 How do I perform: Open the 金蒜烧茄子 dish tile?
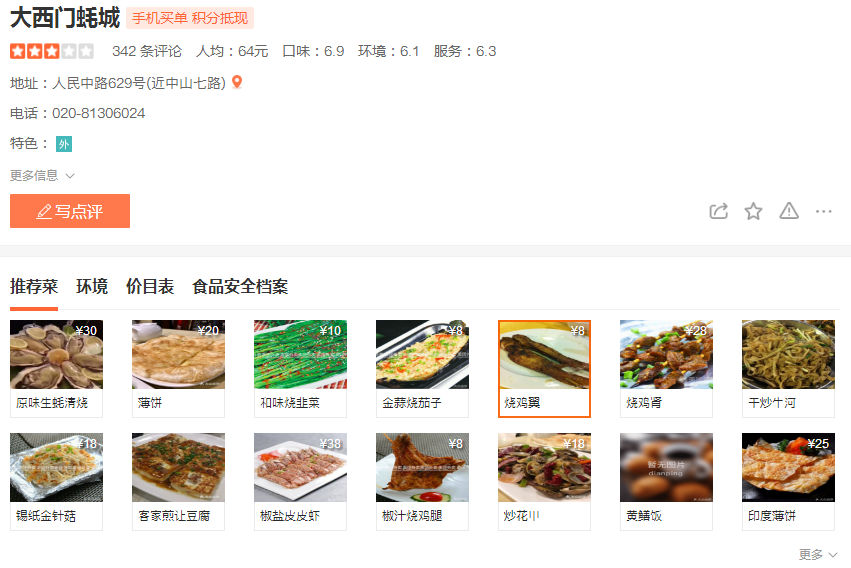click(422, 367)
